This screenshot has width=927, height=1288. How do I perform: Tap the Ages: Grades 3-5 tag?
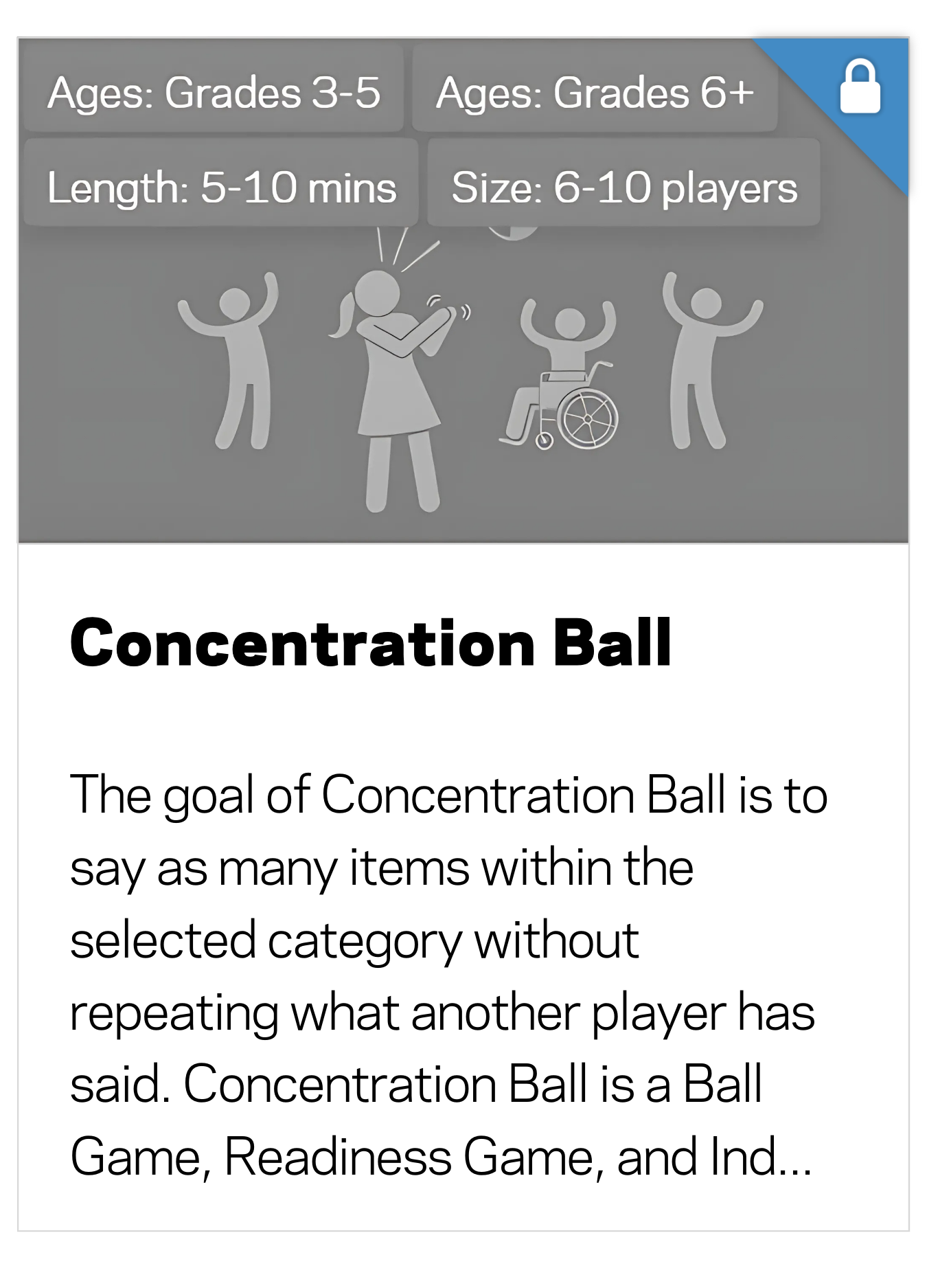click(x=214, y=92)
